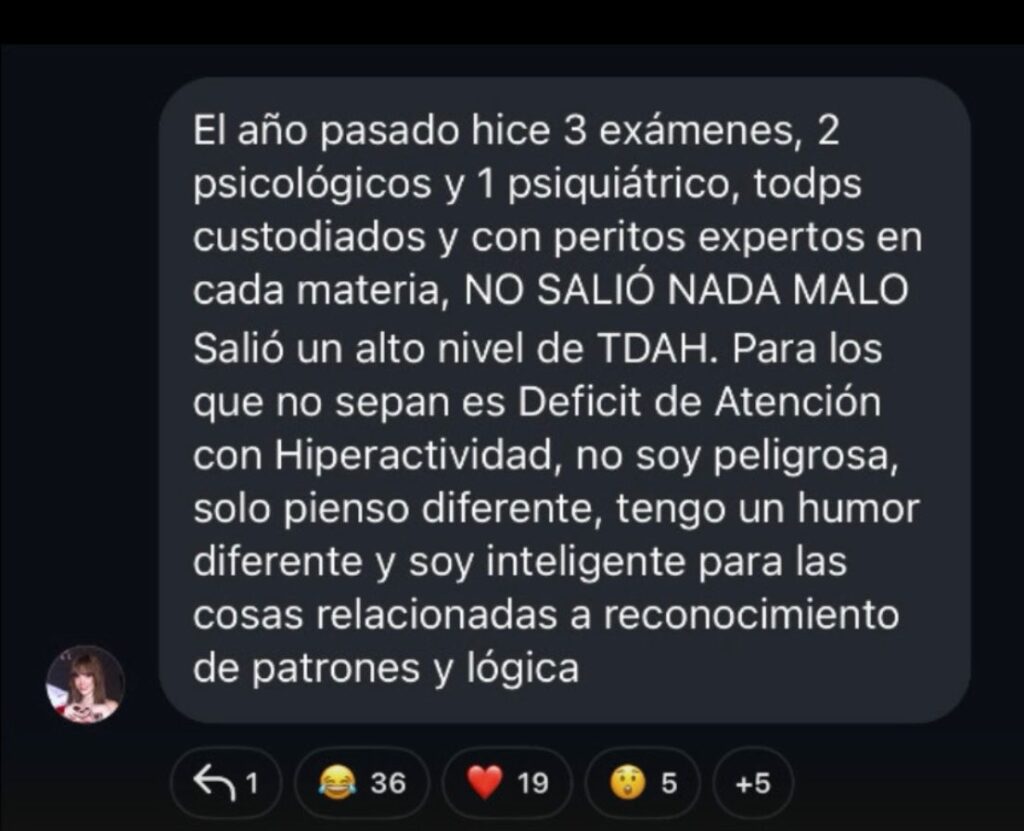Open the replies to this message
1024x831 pixels.
[226, 783]
